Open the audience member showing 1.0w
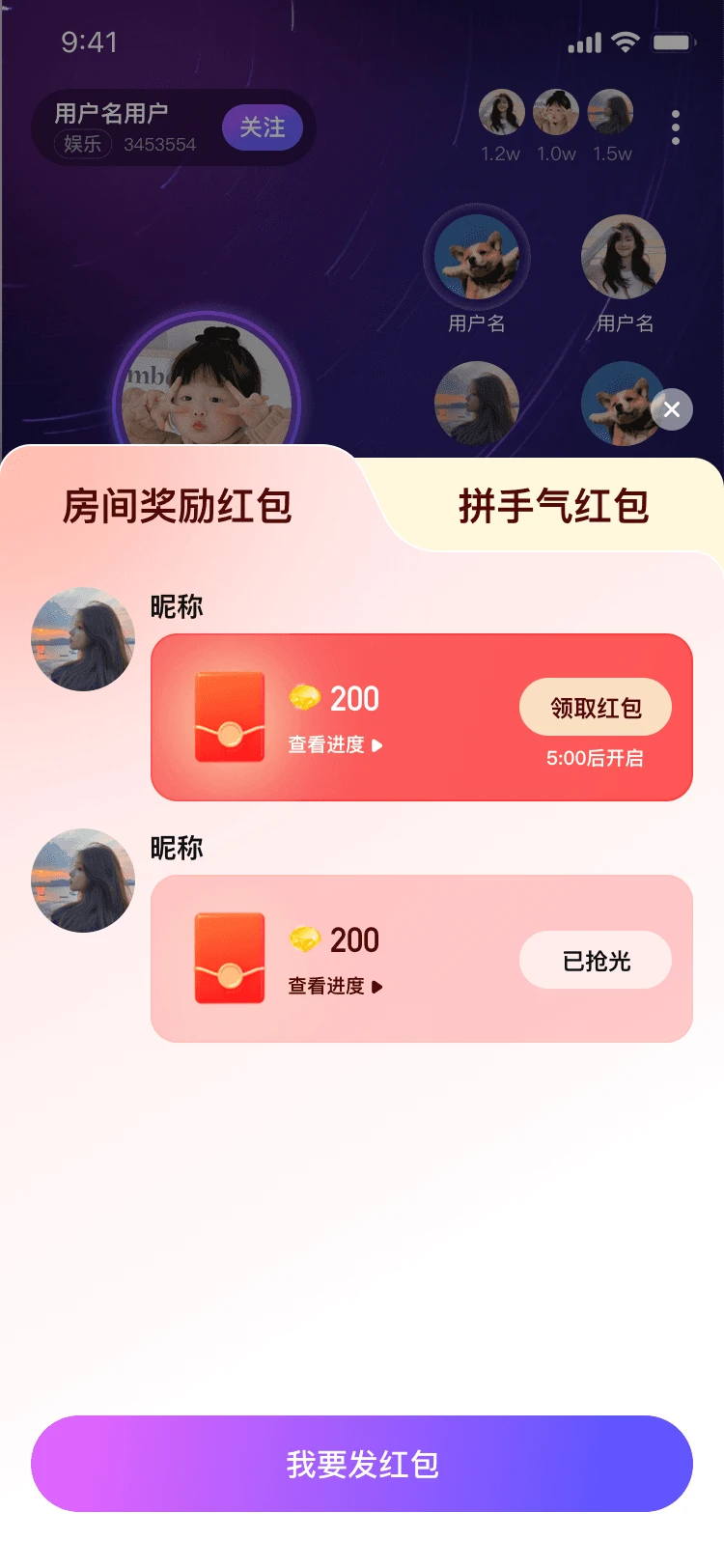The image size is (724, 1568). 556,113
